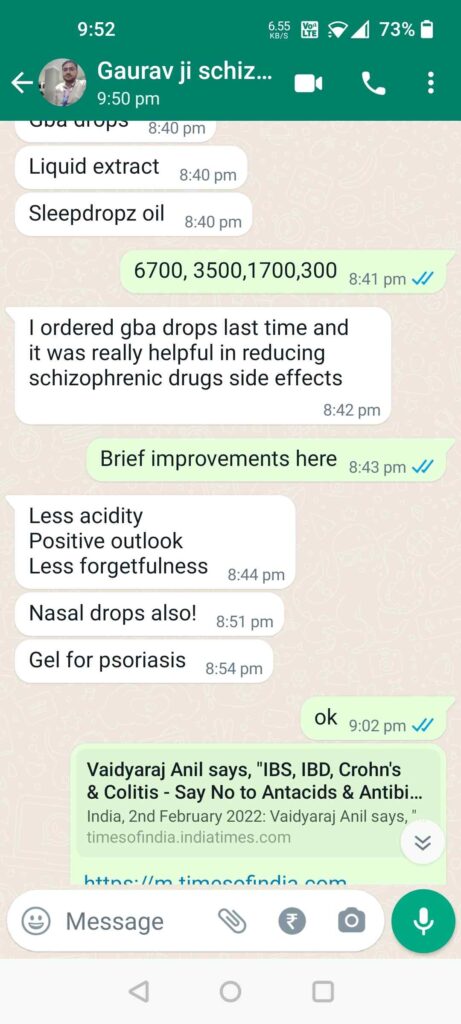Jump to latest messages with double-arrow
This screenshot has height=1024, width=461.
click(423, 844)
